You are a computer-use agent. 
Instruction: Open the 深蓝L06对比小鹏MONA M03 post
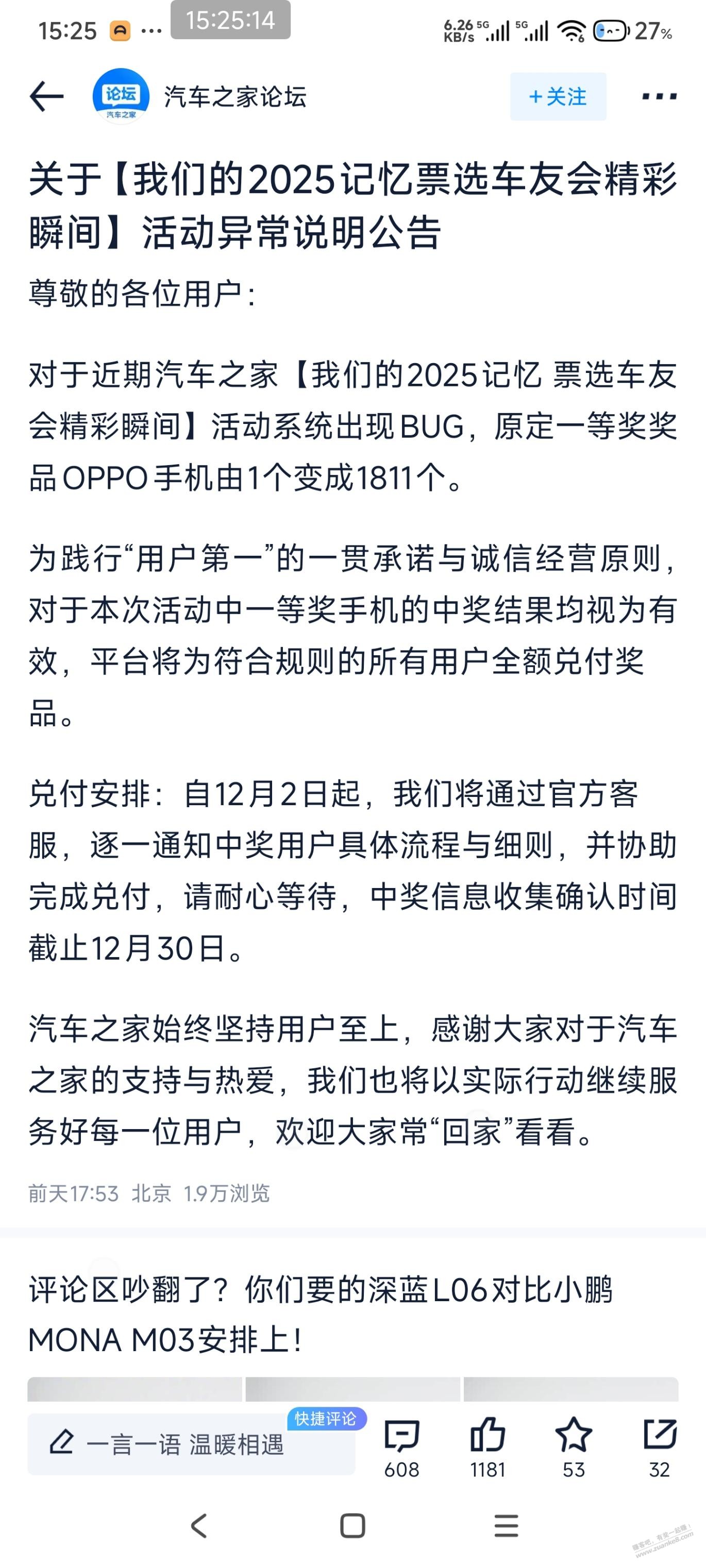coord(321,1315)
